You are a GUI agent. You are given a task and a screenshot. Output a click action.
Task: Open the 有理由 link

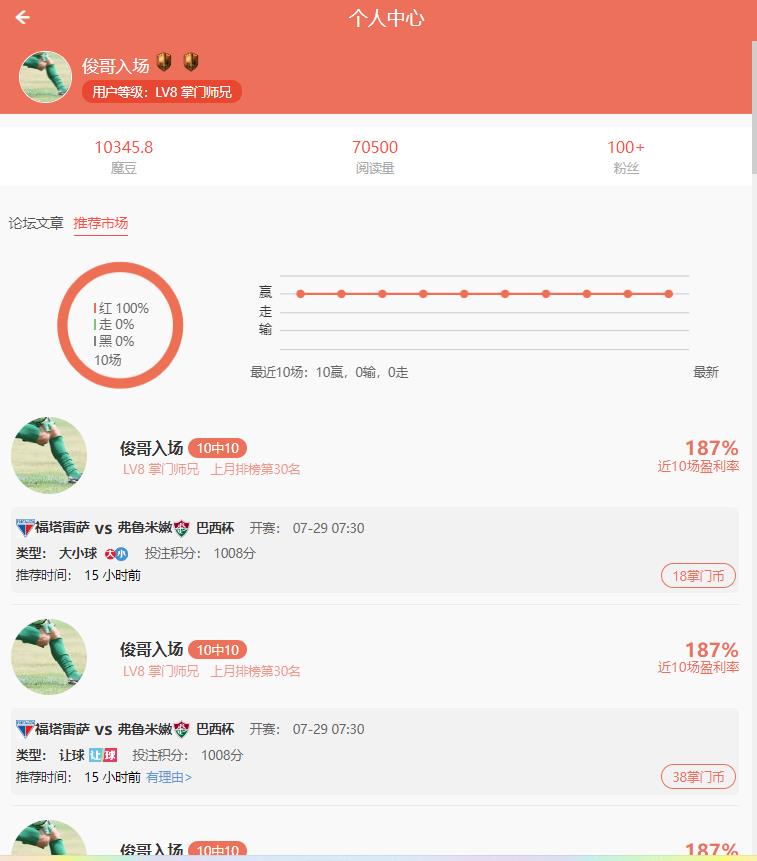point(169,777)
